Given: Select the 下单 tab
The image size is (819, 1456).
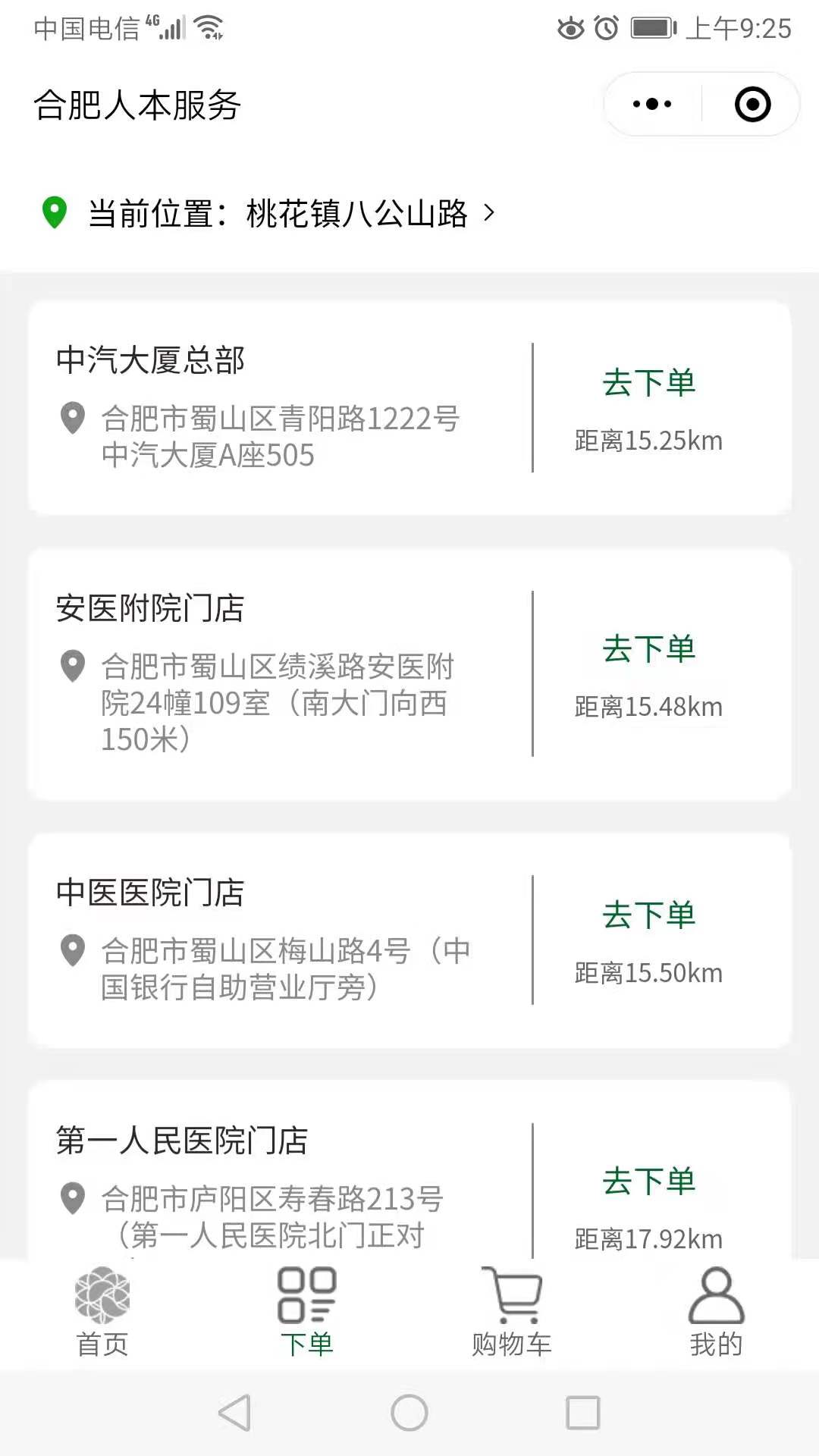Looking at the screenshot, I should [307, 1313].
